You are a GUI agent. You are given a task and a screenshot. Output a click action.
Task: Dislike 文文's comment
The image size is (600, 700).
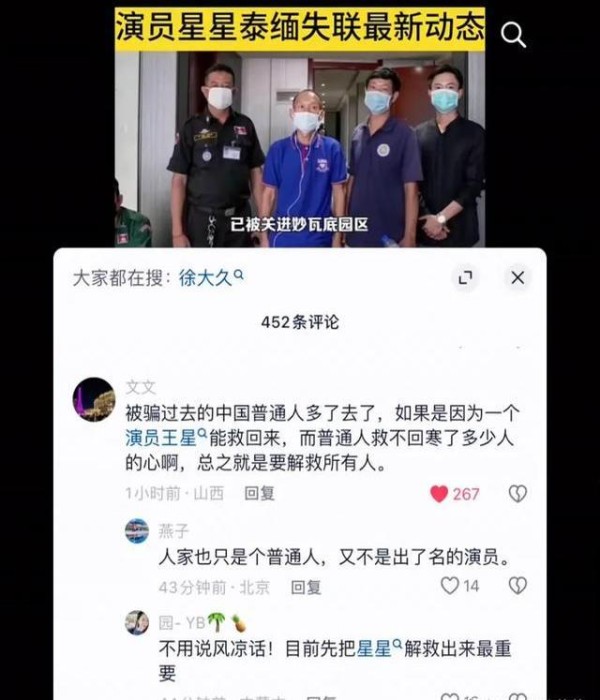(x=517, y=493)
